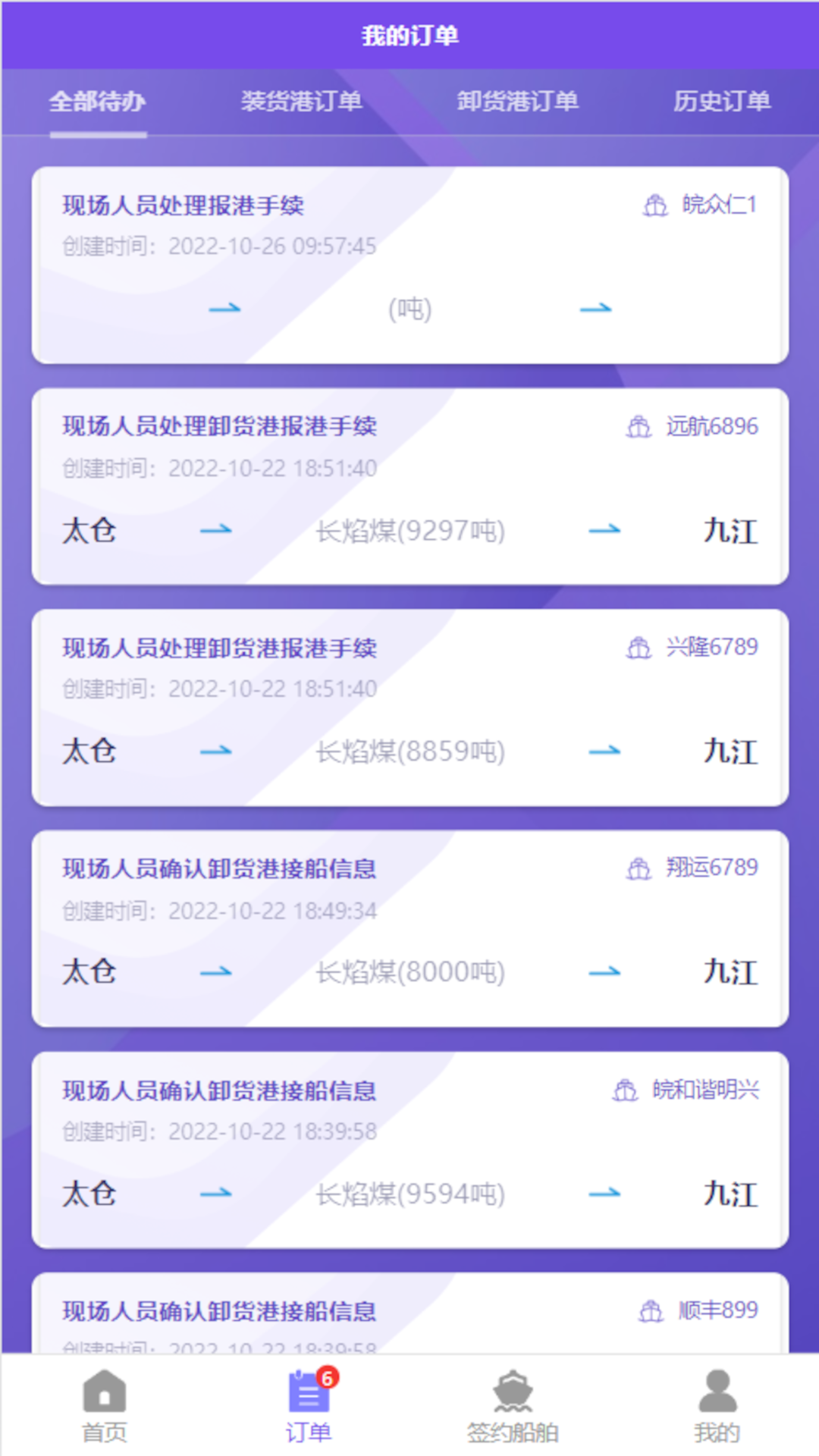Switch to the 签约船舶 tab
Image resolution: width=819 pixels, height=1456 pixels.
(x=513, y=1406)
